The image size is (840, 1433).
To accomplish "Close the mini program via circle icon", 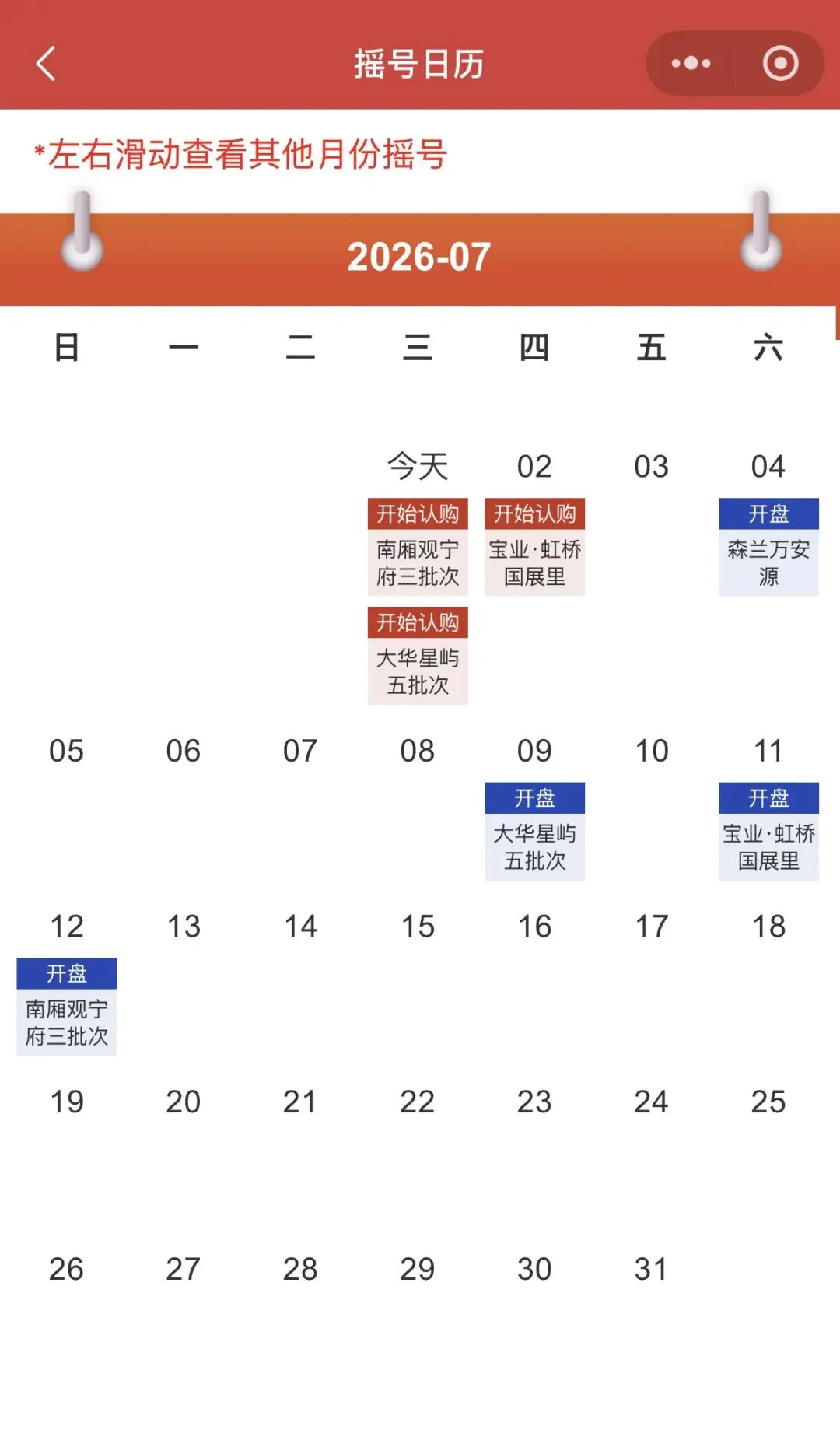I will tap(780, 64).
